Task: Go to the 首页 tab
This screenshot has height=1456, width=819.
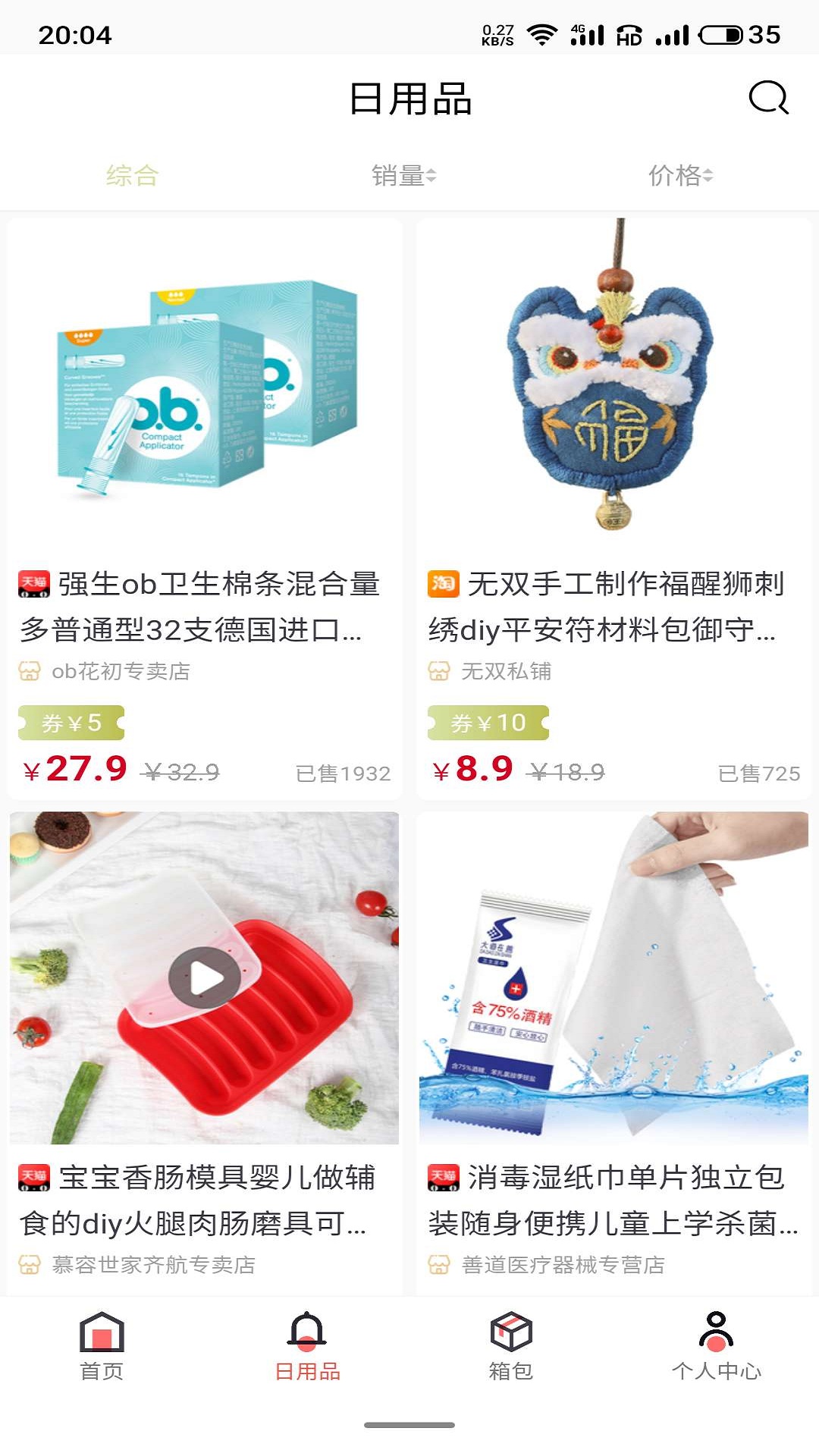Action: 102,1346
